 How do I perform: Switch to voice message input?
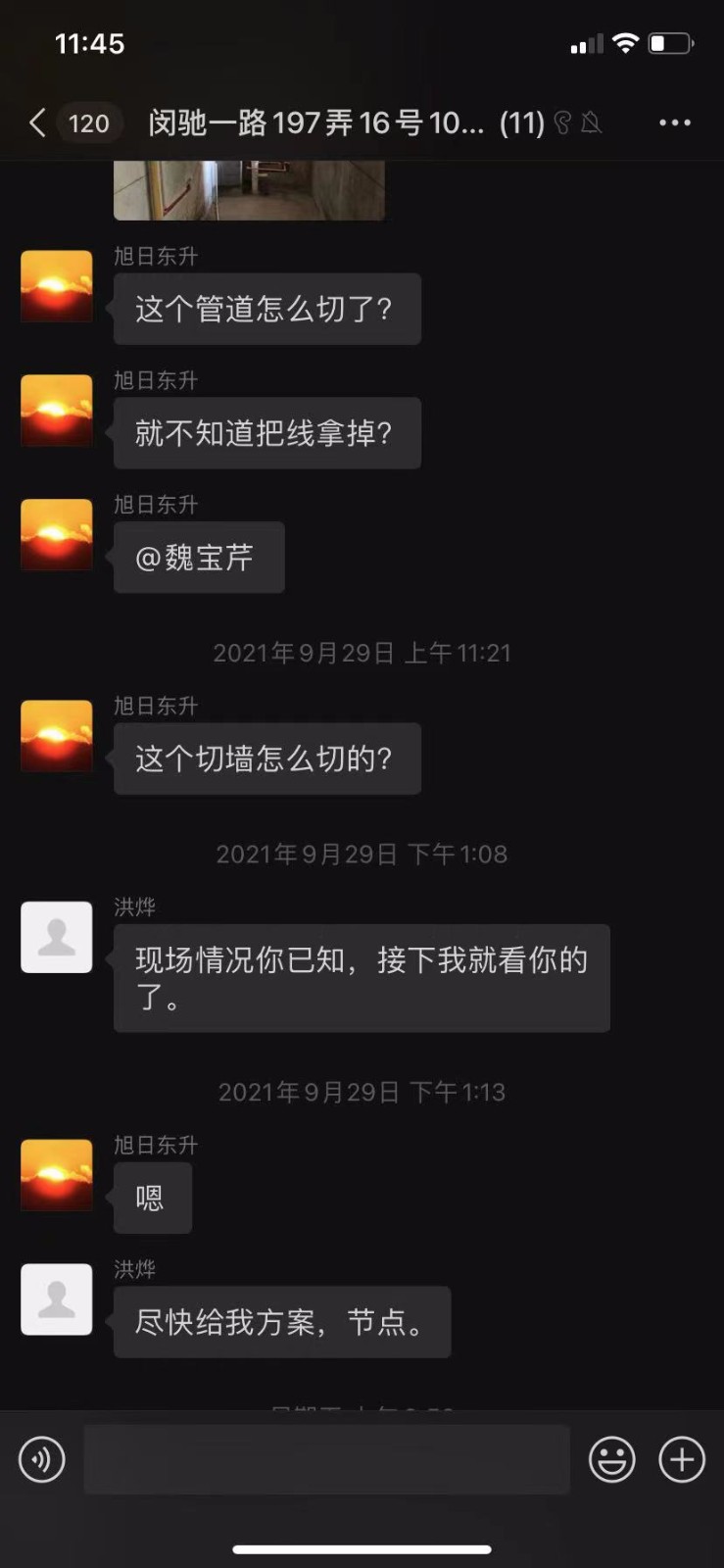(x=42, y=1459)
